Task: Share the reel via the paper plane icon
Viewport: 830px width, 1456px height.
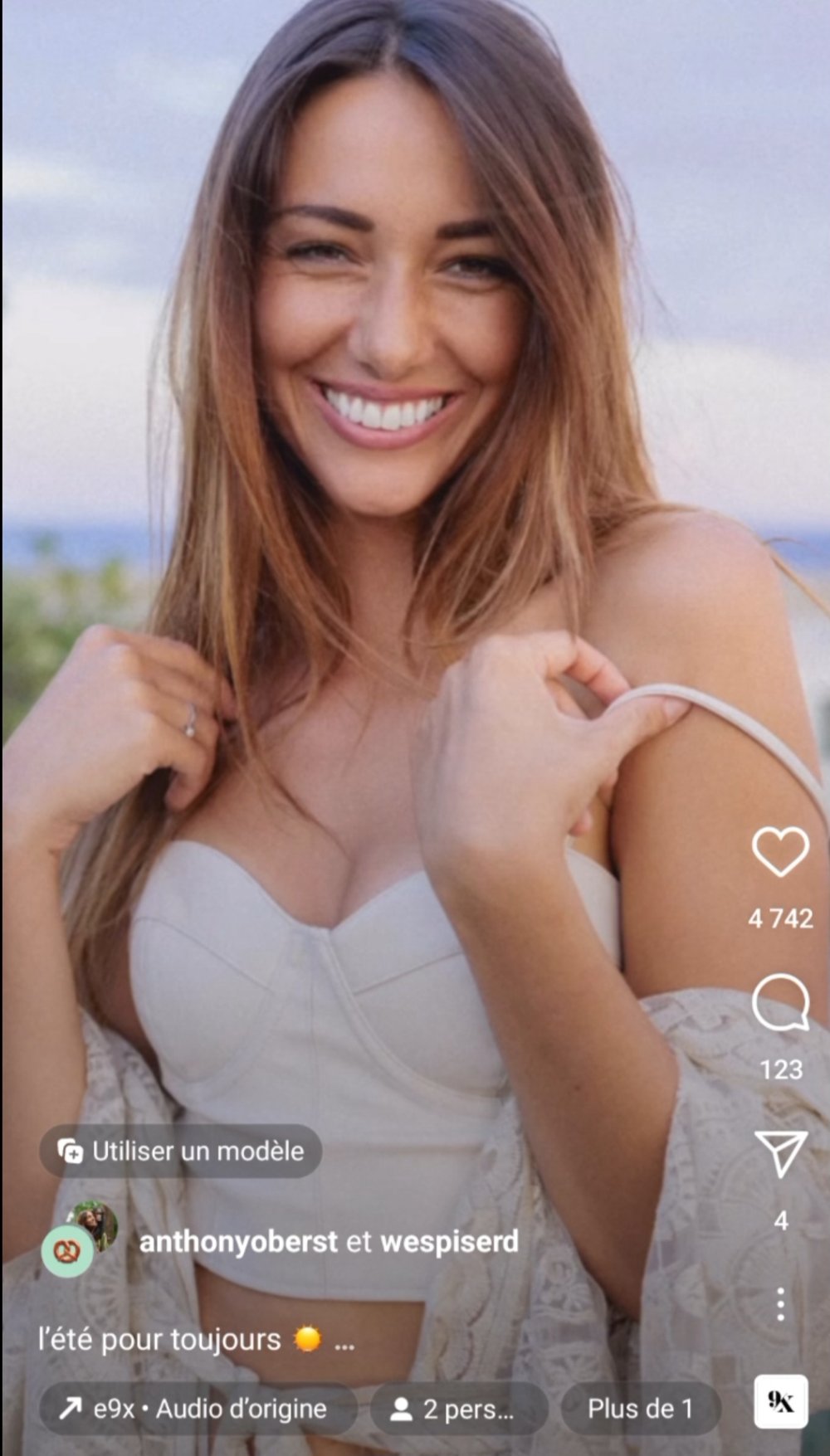Action: [780, 1153]
